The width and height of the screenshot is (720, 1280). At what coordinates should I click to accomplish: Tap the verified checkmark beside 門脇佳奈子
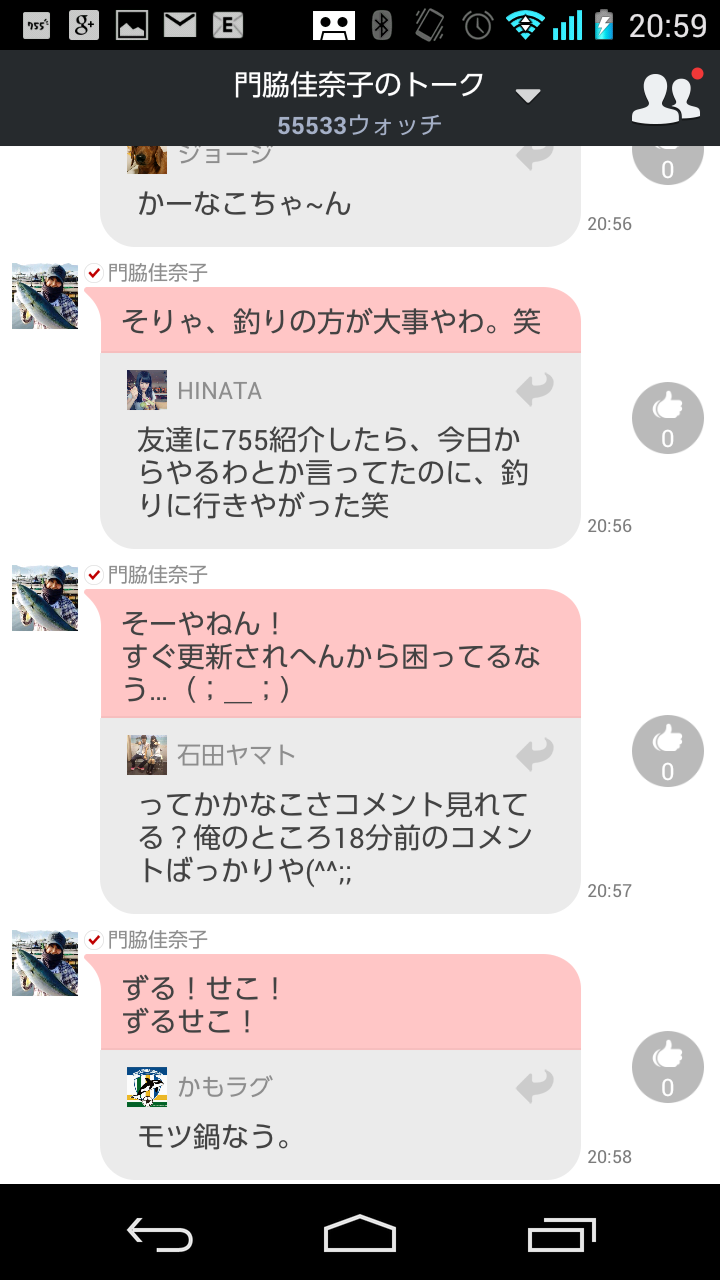click(x=94, y=270)
